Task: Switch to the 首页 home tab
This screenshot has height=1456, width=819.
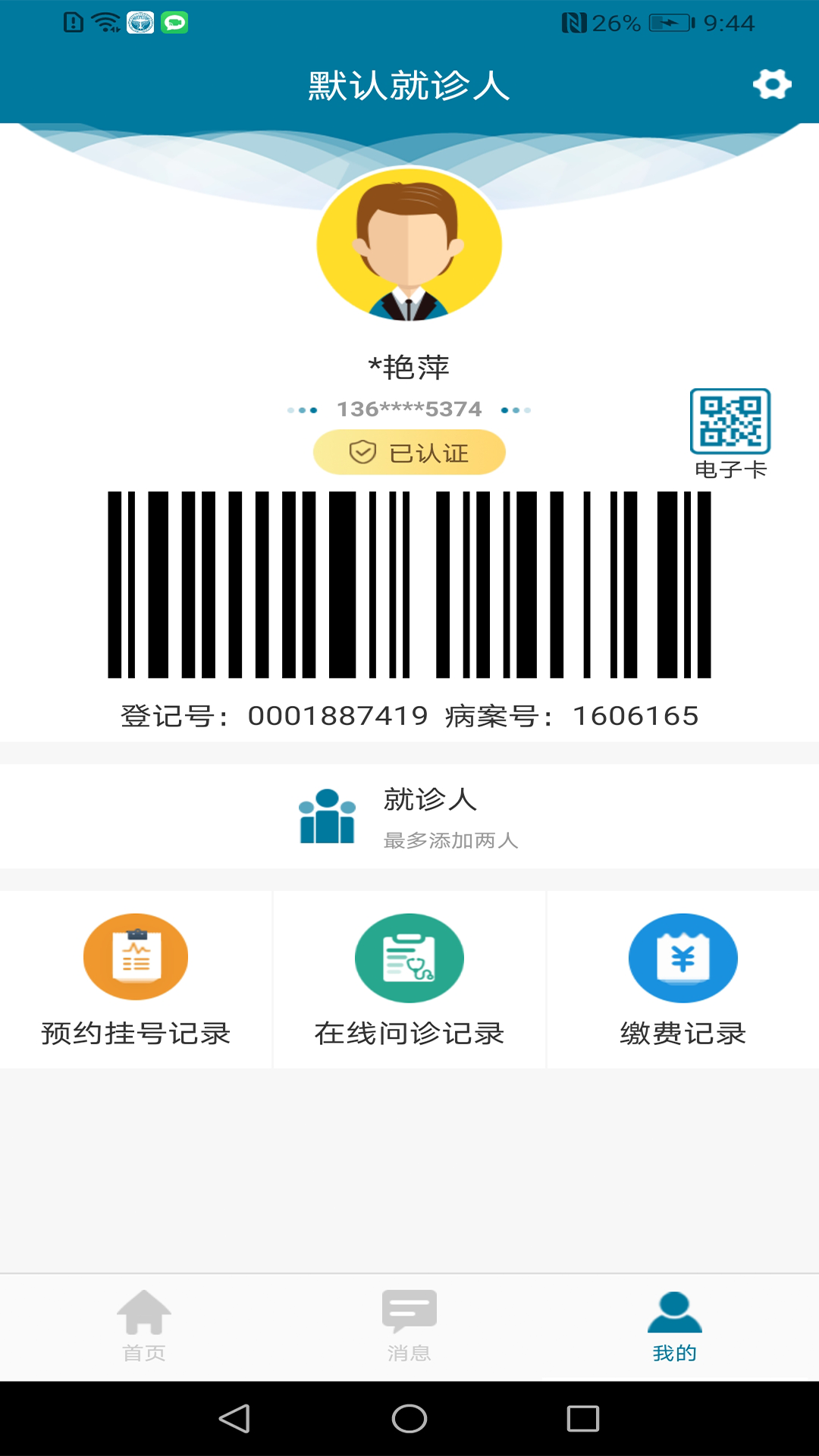Action: [x=144, y=1326]
